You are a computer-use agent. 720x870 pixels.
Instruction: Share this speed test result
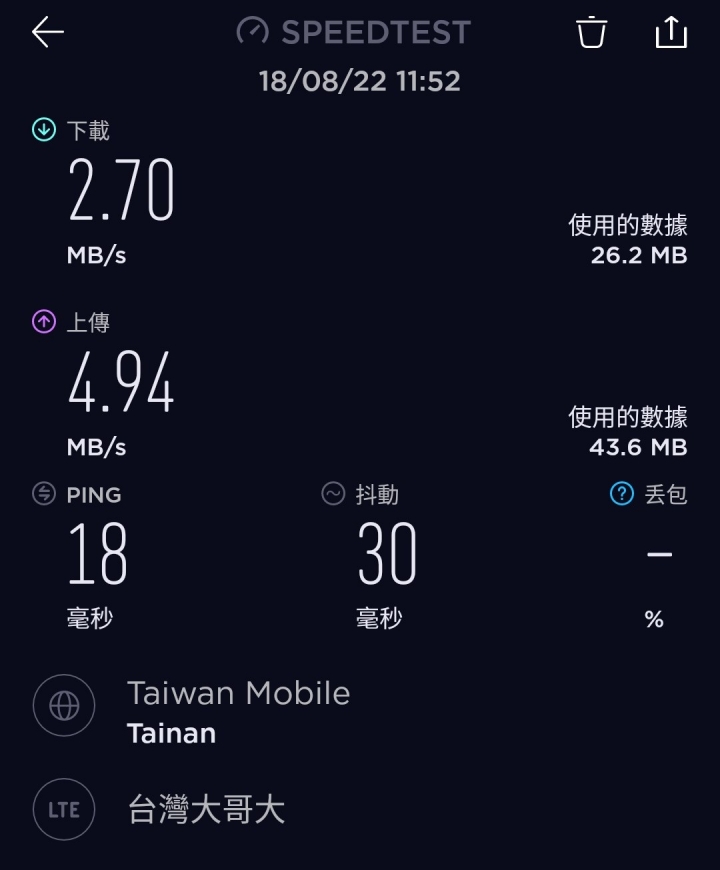671,32
